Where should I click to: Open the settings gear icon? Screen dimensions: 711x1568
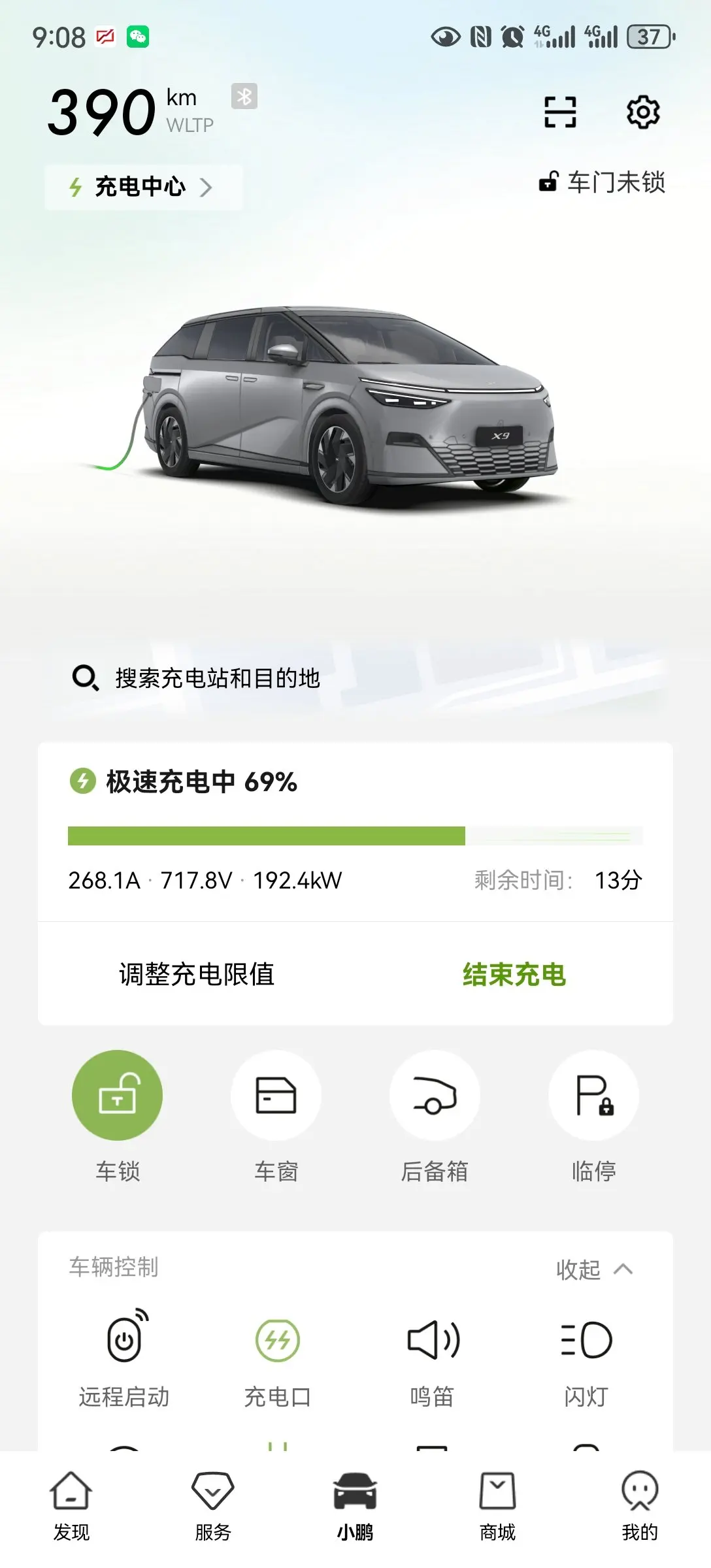click(643, 112)
